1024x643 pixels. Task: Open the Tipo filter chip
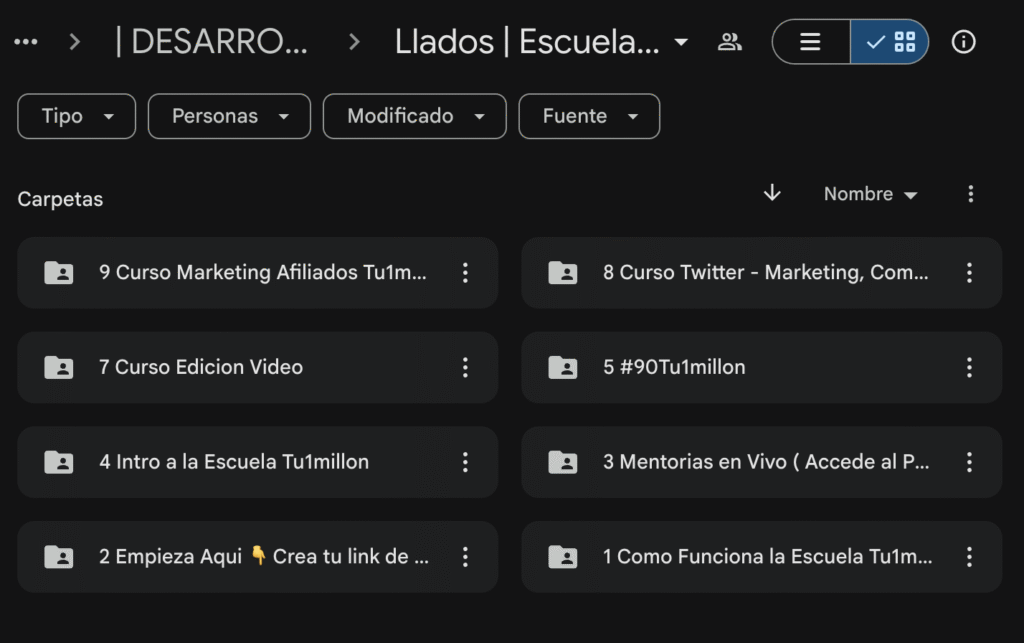click(76, 116)
